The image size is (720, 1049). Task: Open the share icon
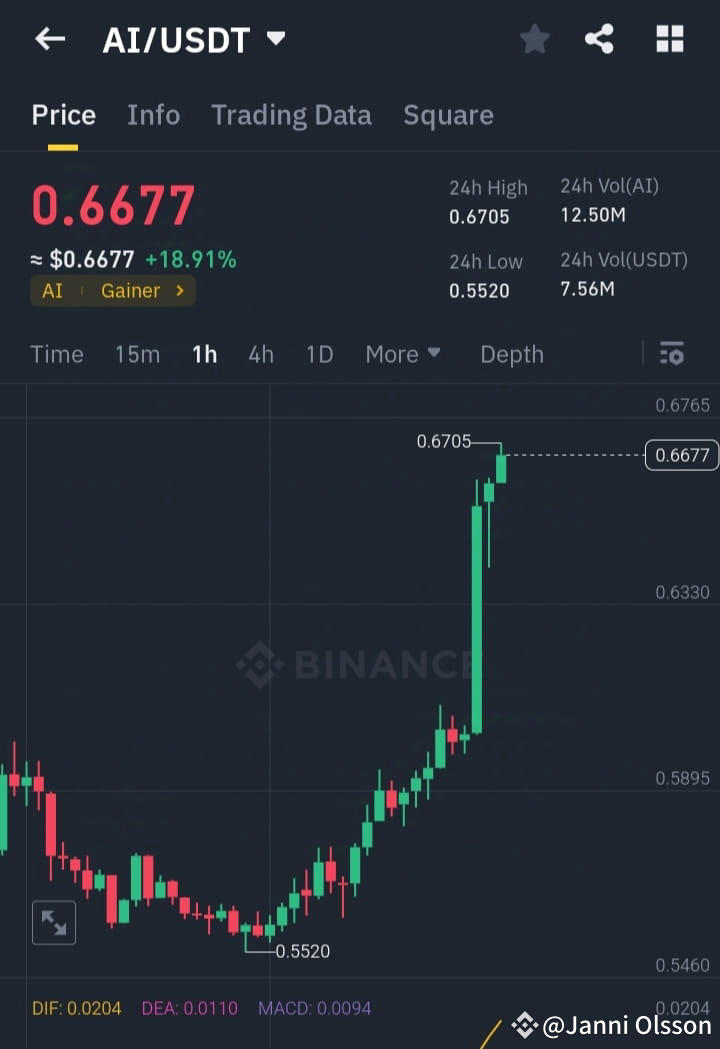tap(599, 38)
